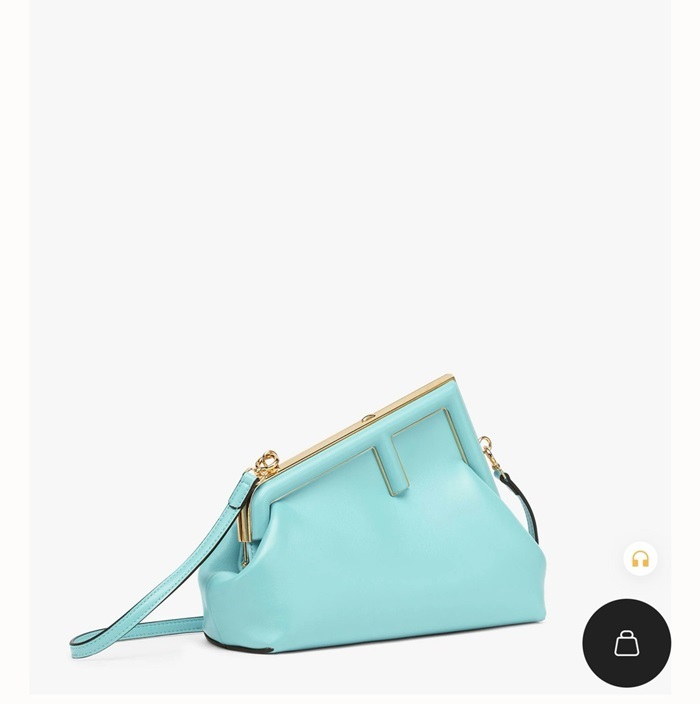Open the customer support headset icon
The height and width of the screenshot is (704, 700).
coord(640,558)
